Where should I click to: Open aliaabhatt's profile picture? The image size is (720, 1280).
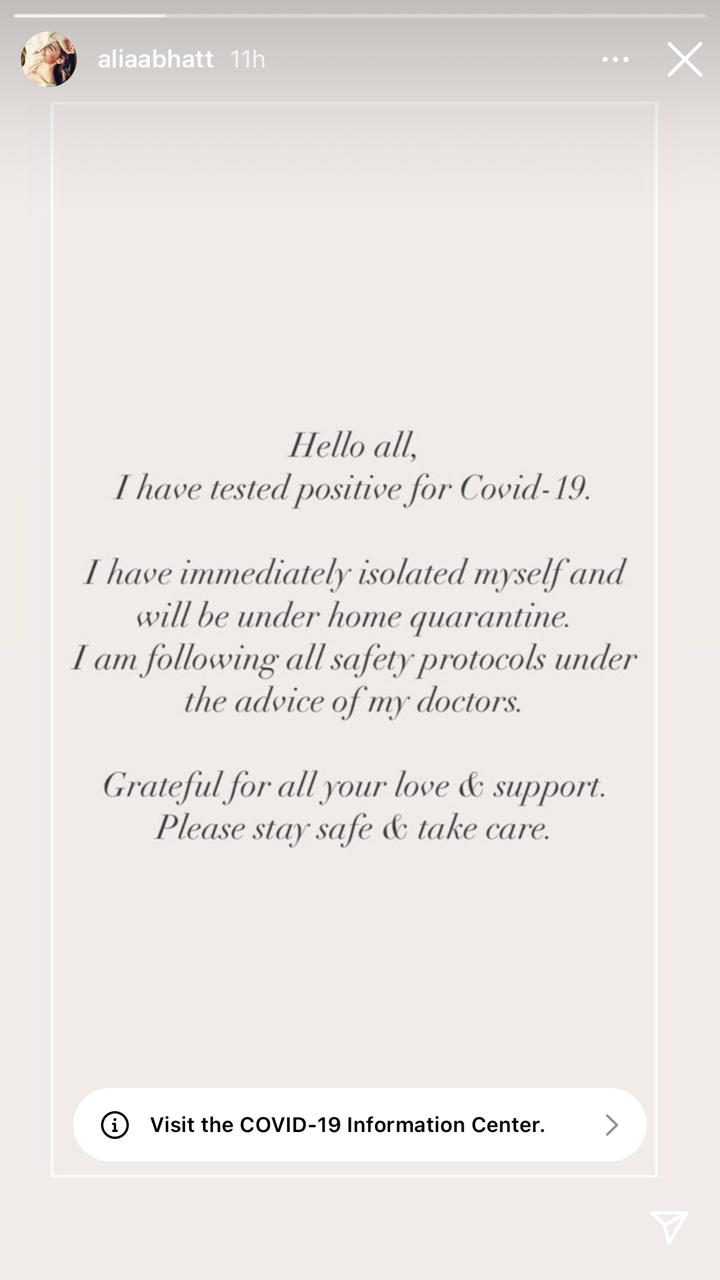[x=49, y=59]
